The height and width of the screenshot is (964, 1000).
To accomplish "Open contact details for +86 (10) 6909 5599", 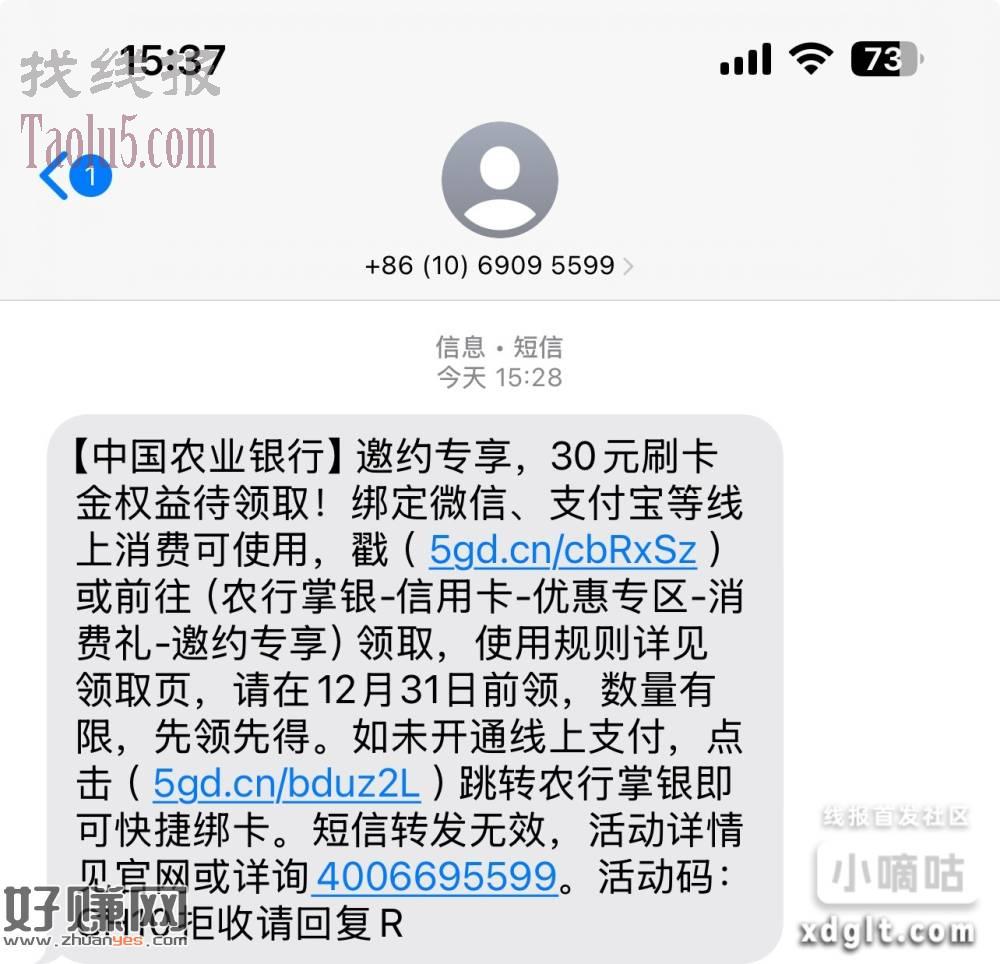I will pyautogui.click(x=499, y=266).
